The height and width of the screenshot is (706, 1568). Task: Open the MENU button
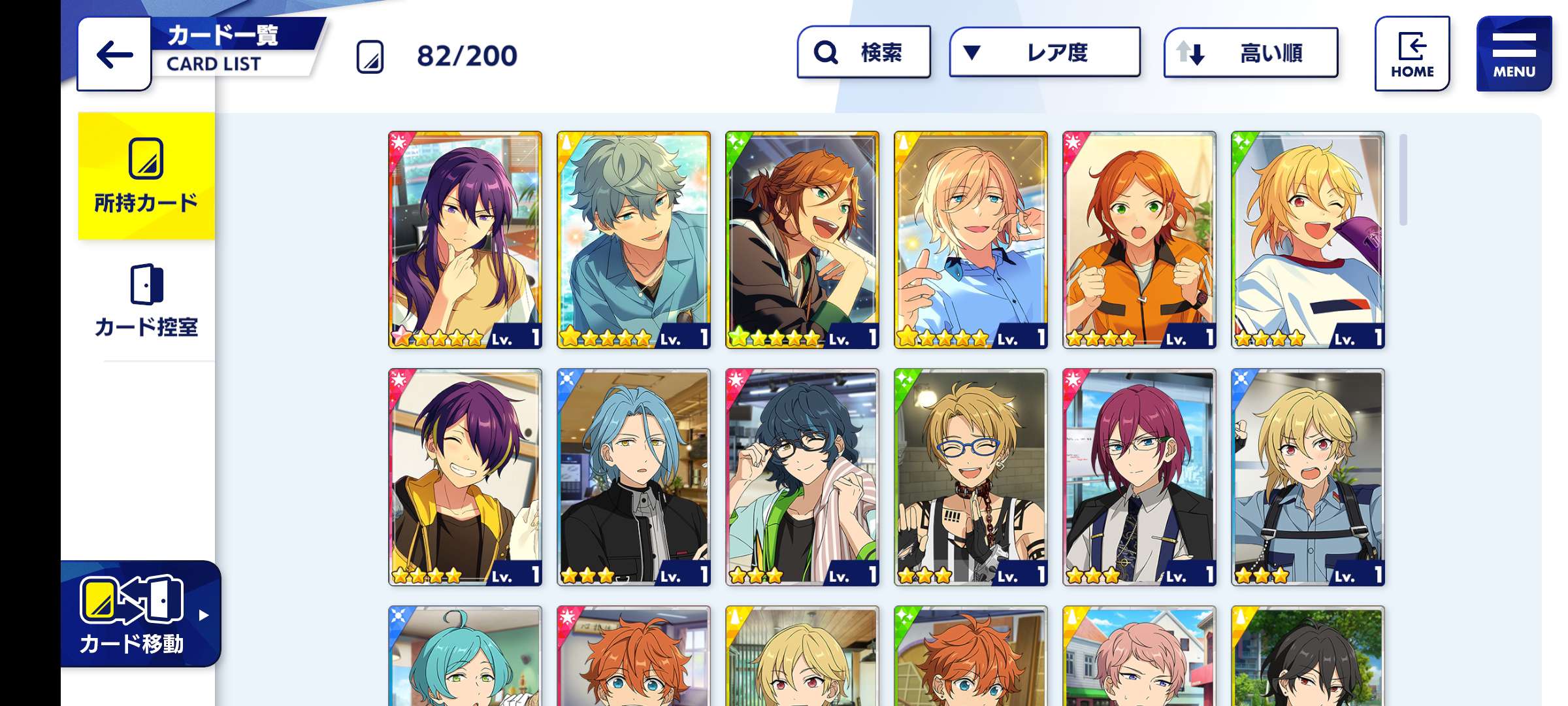pos(1513,54)
